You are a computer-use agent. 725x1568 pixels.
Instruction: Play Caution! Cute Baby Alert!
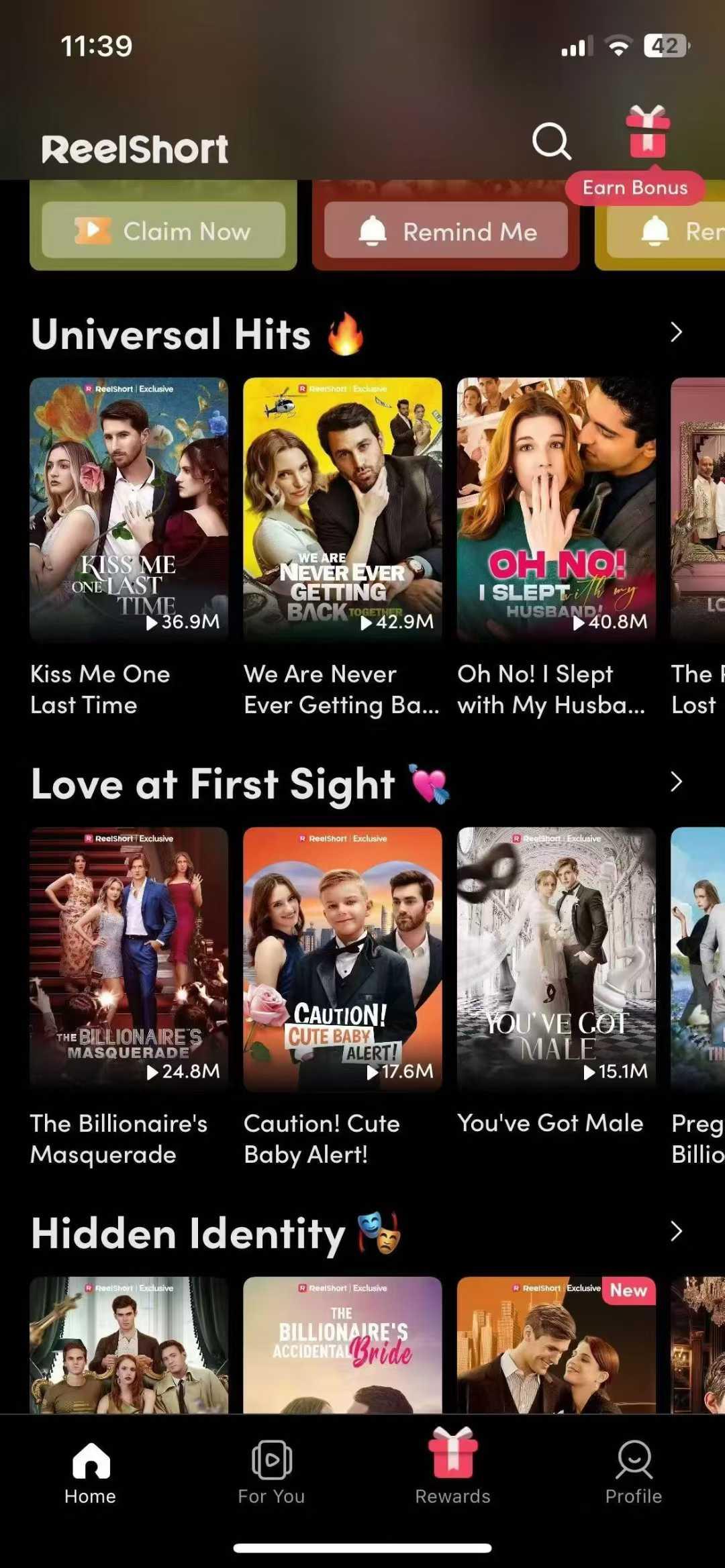tap(342, 959)
